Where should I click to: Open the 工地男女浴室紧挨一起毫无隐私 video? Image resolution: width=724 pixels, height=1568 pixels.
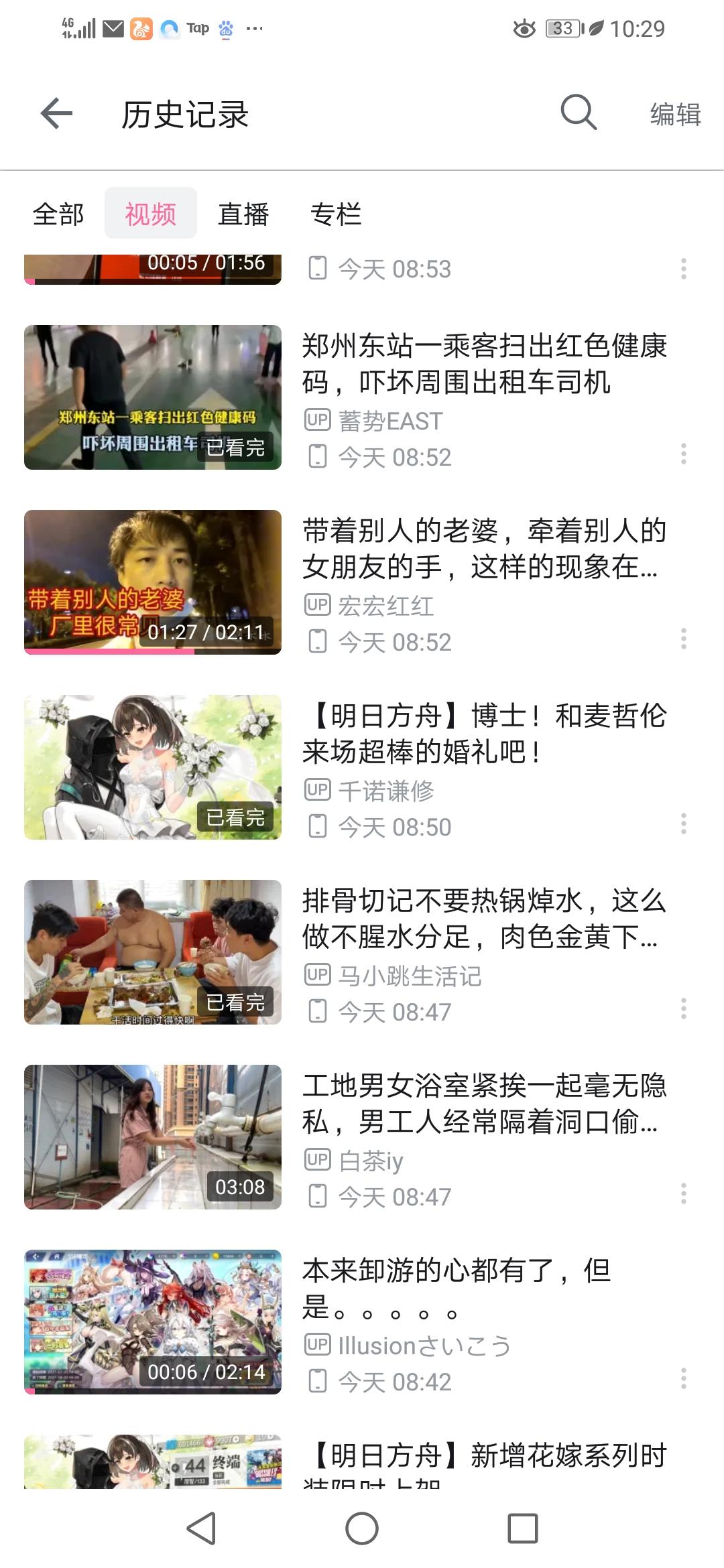coord(484,1104)
